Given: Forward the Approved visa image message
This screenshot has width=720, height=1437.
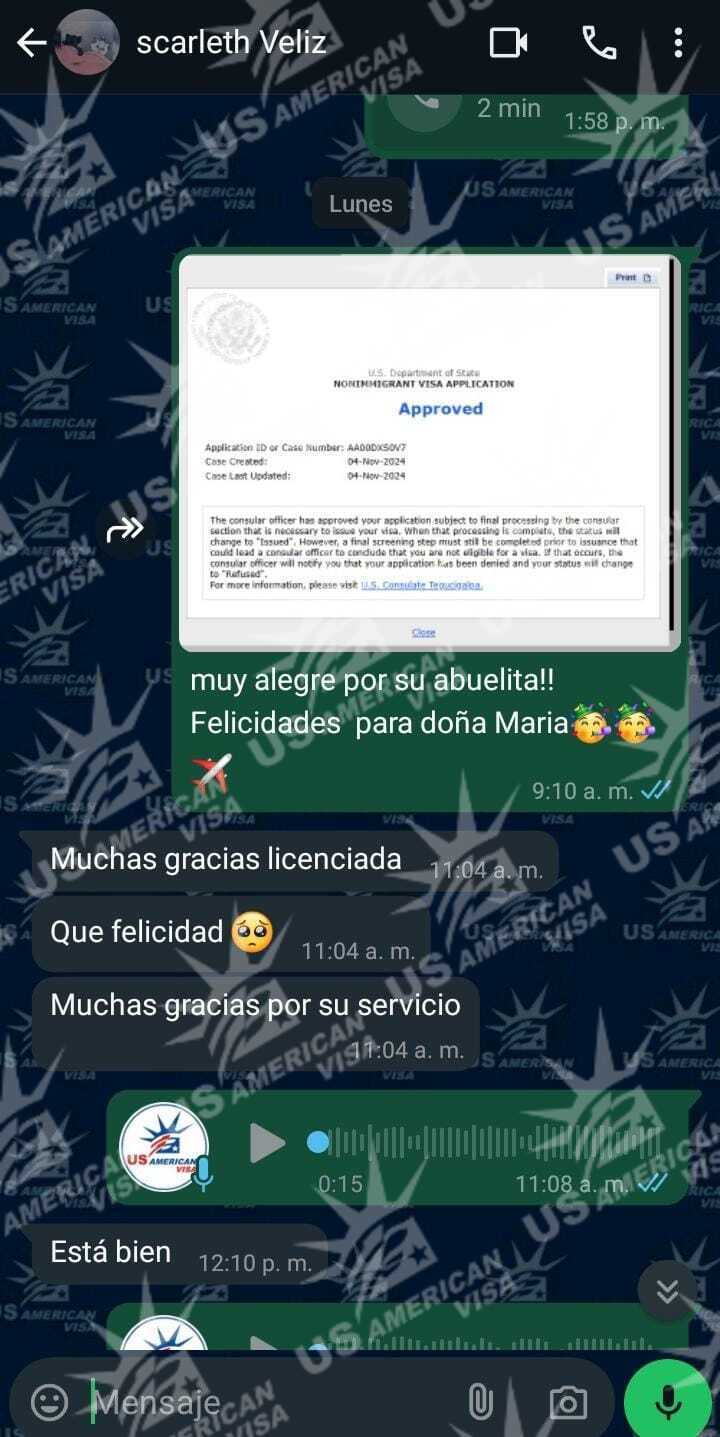Looking at the screenshot, I should (125, 529).
